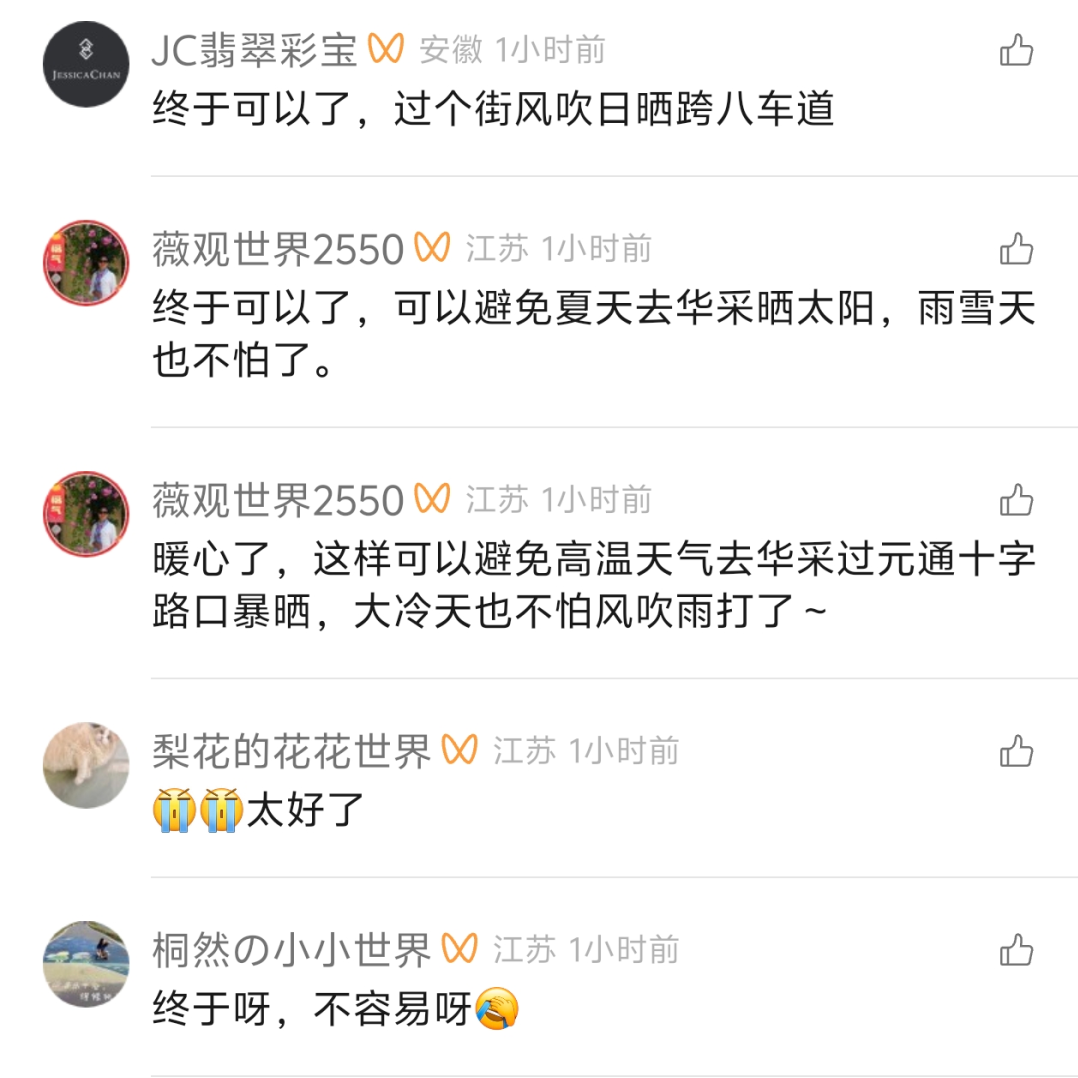Like 桐然の小小世界's comment
The image size is (1078, 1078).
click(x=1016, y=949)
